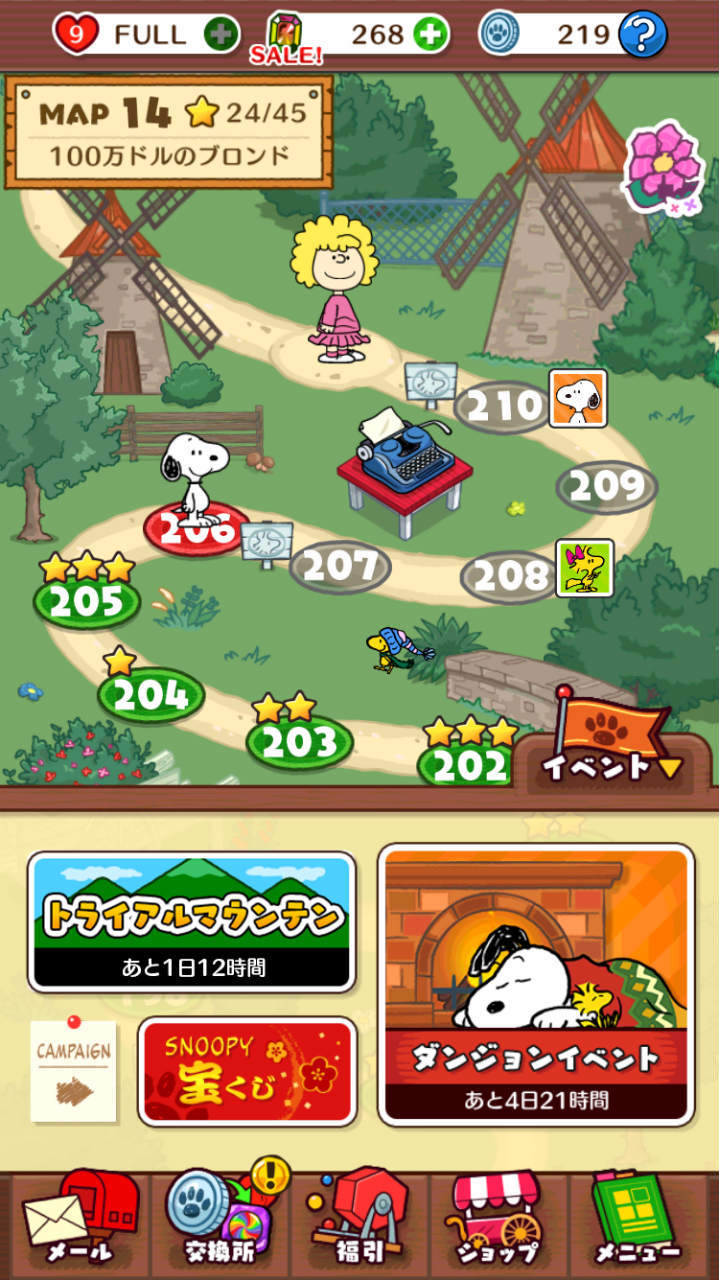The width and height of the screenshot is (719, 1280).
Task: Open the SNOOPY 宝くじ lottery banner
Action: coord(246,1071)
